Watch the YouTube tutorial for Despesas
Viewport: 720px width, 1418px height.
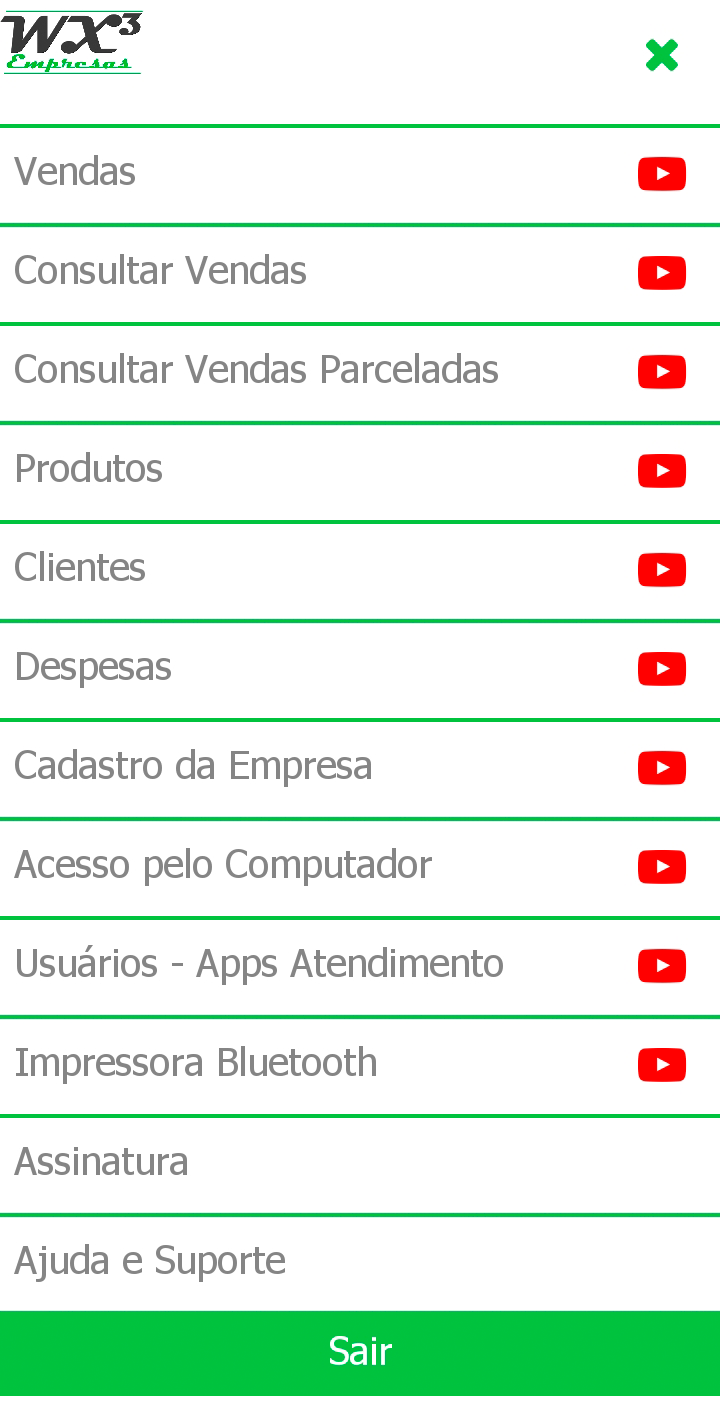(x=662, y=669)
